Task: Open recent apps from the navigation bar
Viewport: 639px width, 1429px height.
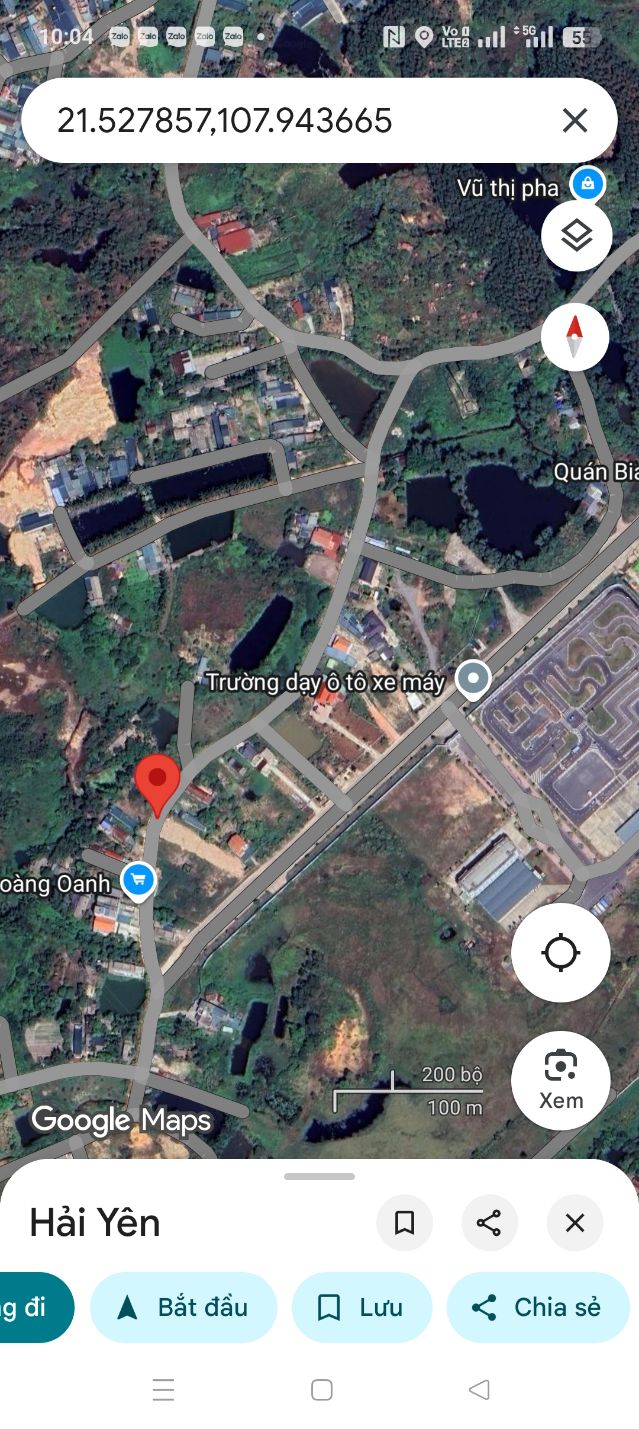Action: 163,1390
